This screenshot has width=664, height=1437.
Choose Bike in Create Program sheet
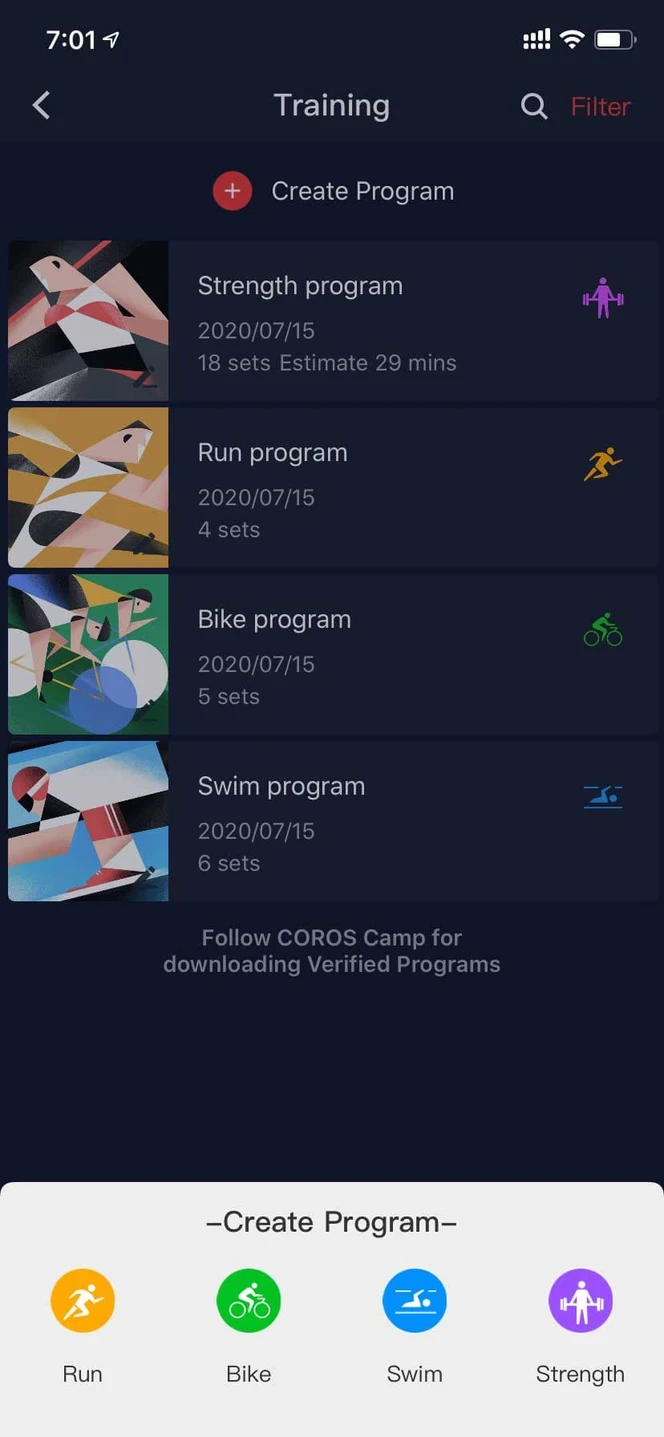(249, 1302)
